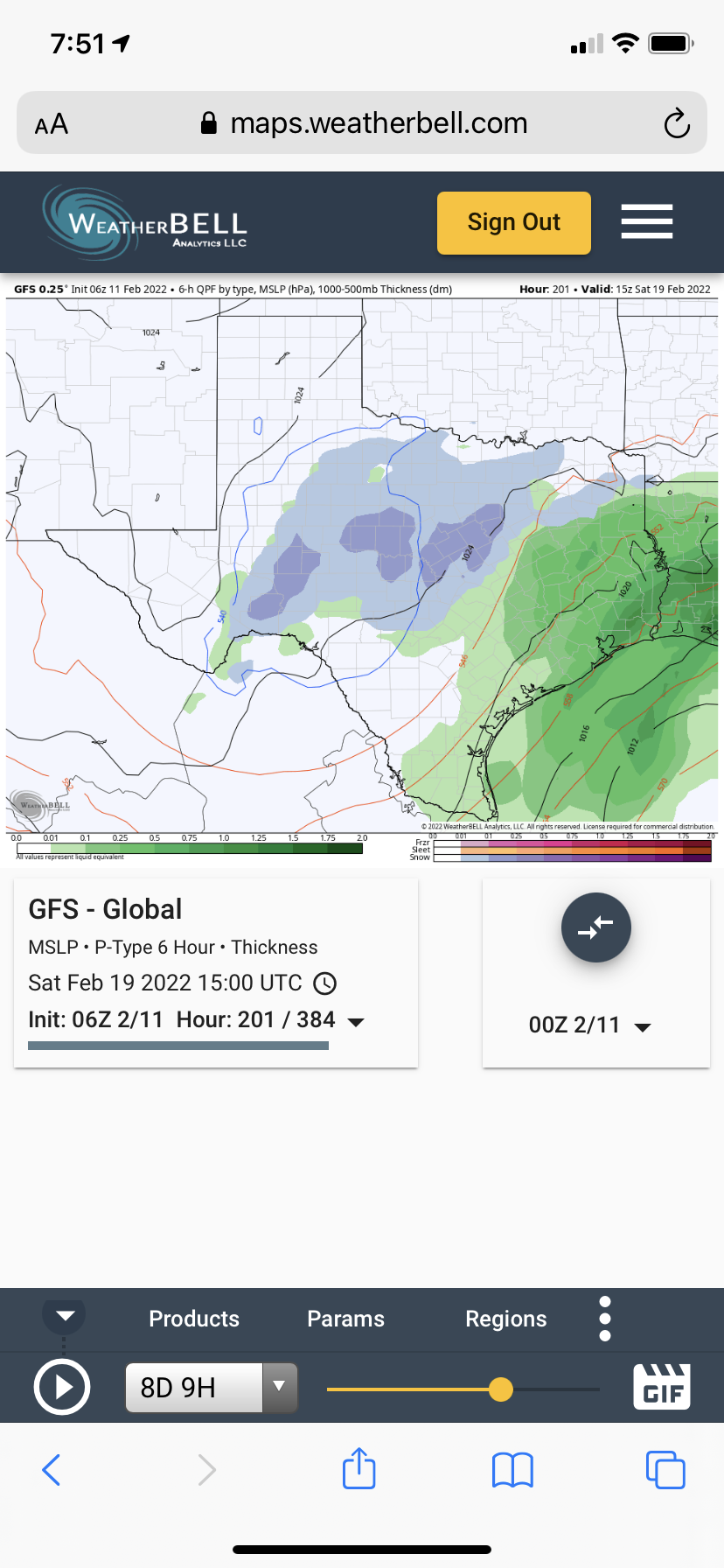Viewport: 724px width, 1568px height.
Task: Share the page via Safari
Action: tap(359, 1469)
